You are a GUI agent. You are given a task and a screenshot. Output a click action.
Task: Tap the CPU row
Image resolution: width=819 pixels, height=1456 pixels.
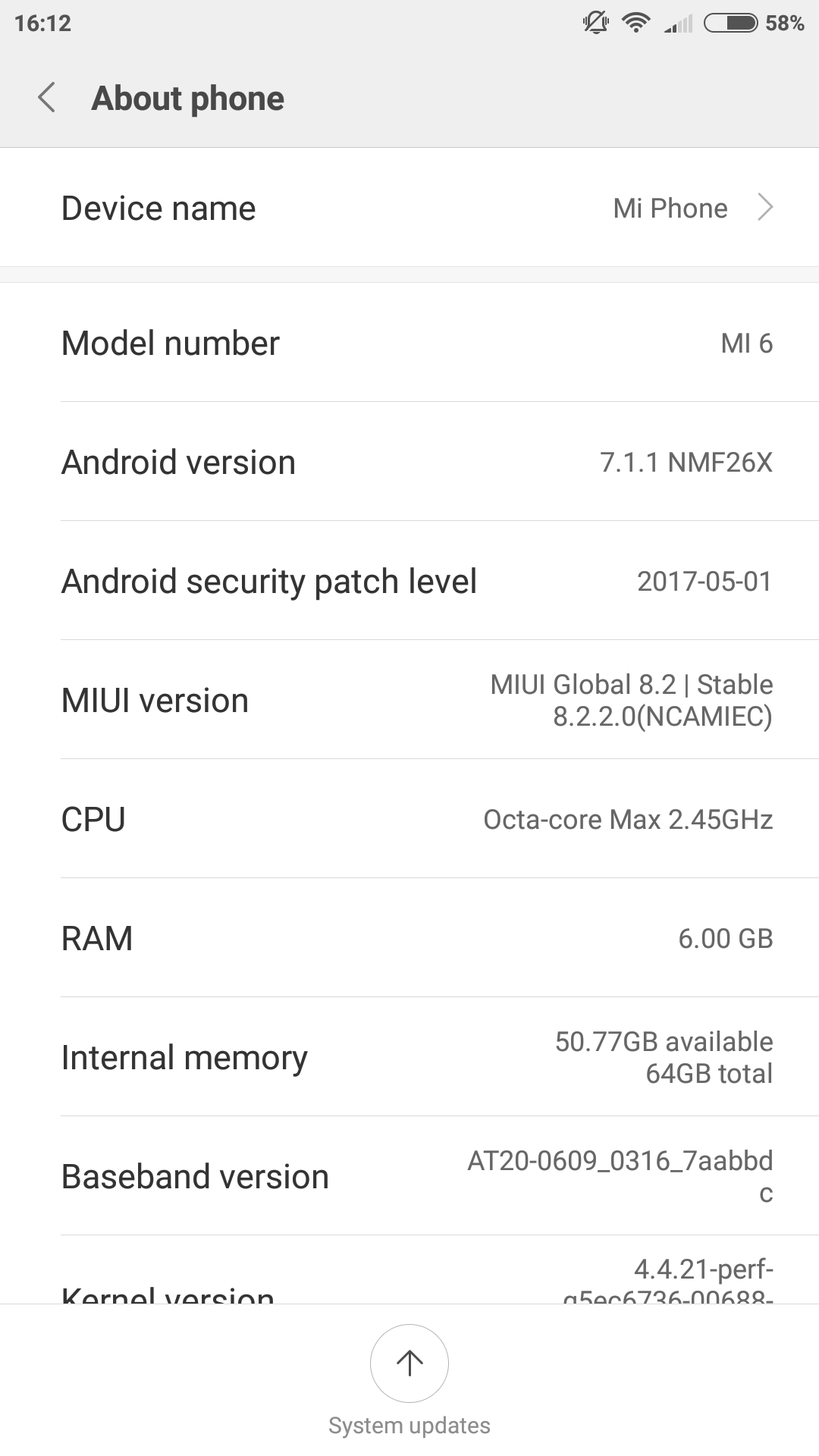coord(409,819)
